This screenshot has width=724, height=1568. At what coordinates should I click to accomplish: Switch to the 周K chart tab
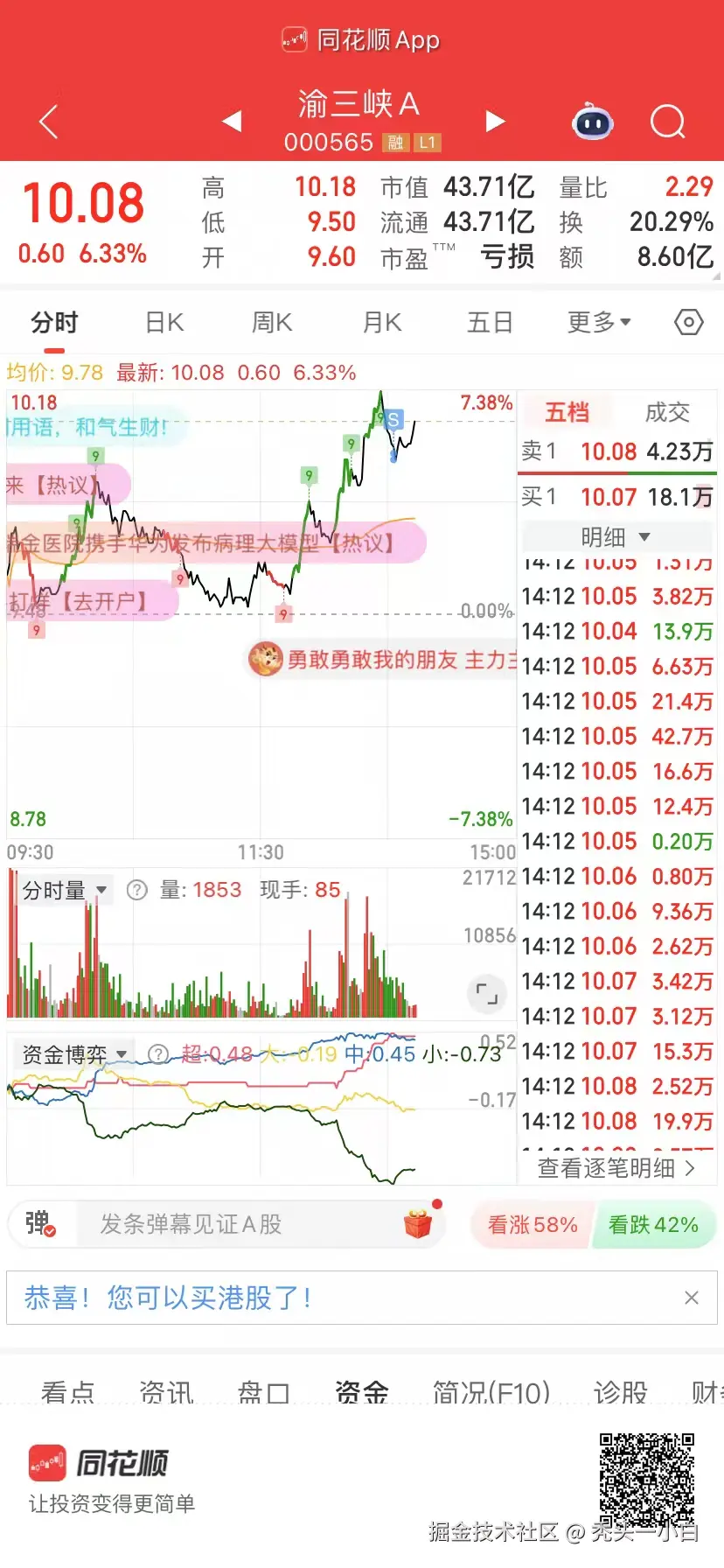272,323
